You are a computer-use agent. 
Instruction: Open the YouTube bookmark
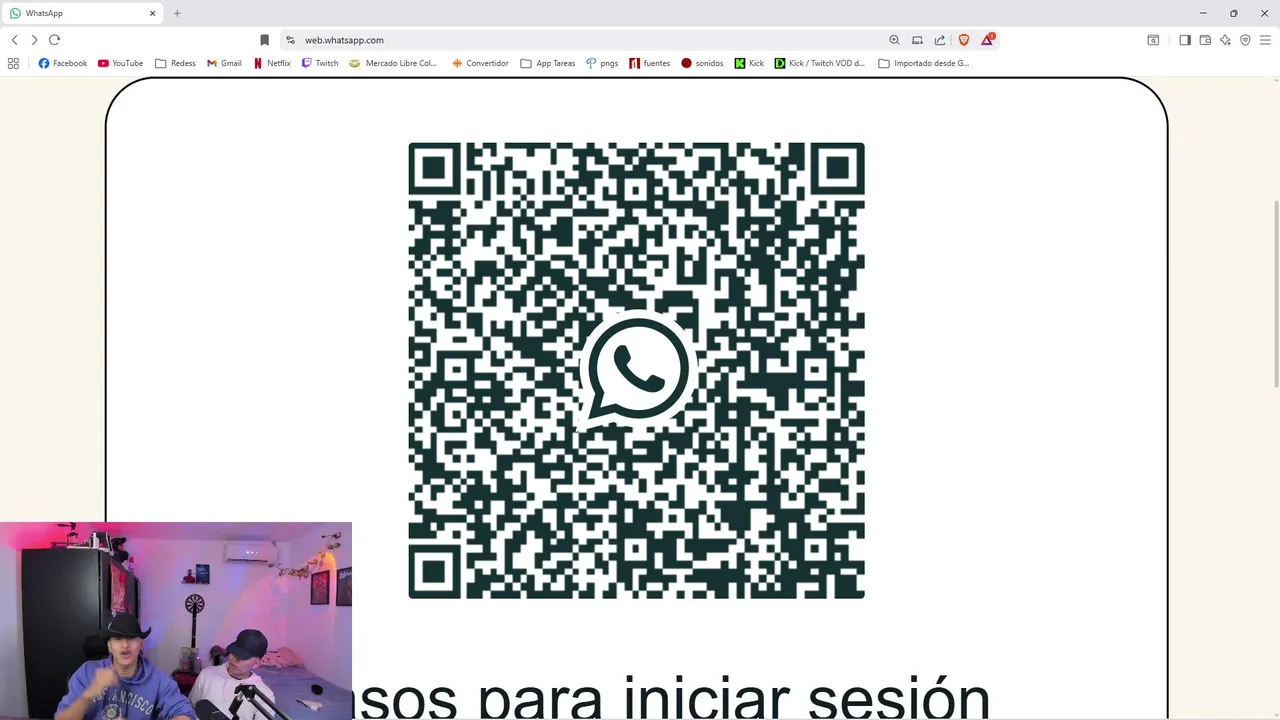(x=121, y=63)
